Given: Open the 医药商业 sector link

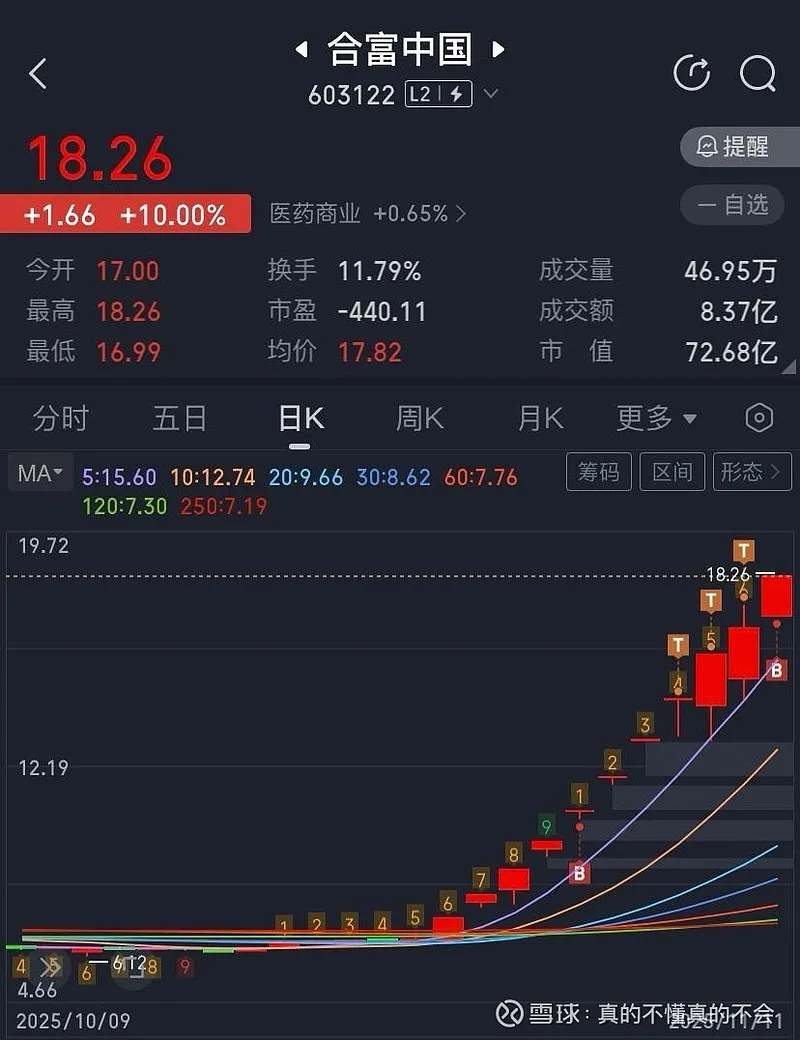Looking at the screenshot, I should click(x=367, y=213).
